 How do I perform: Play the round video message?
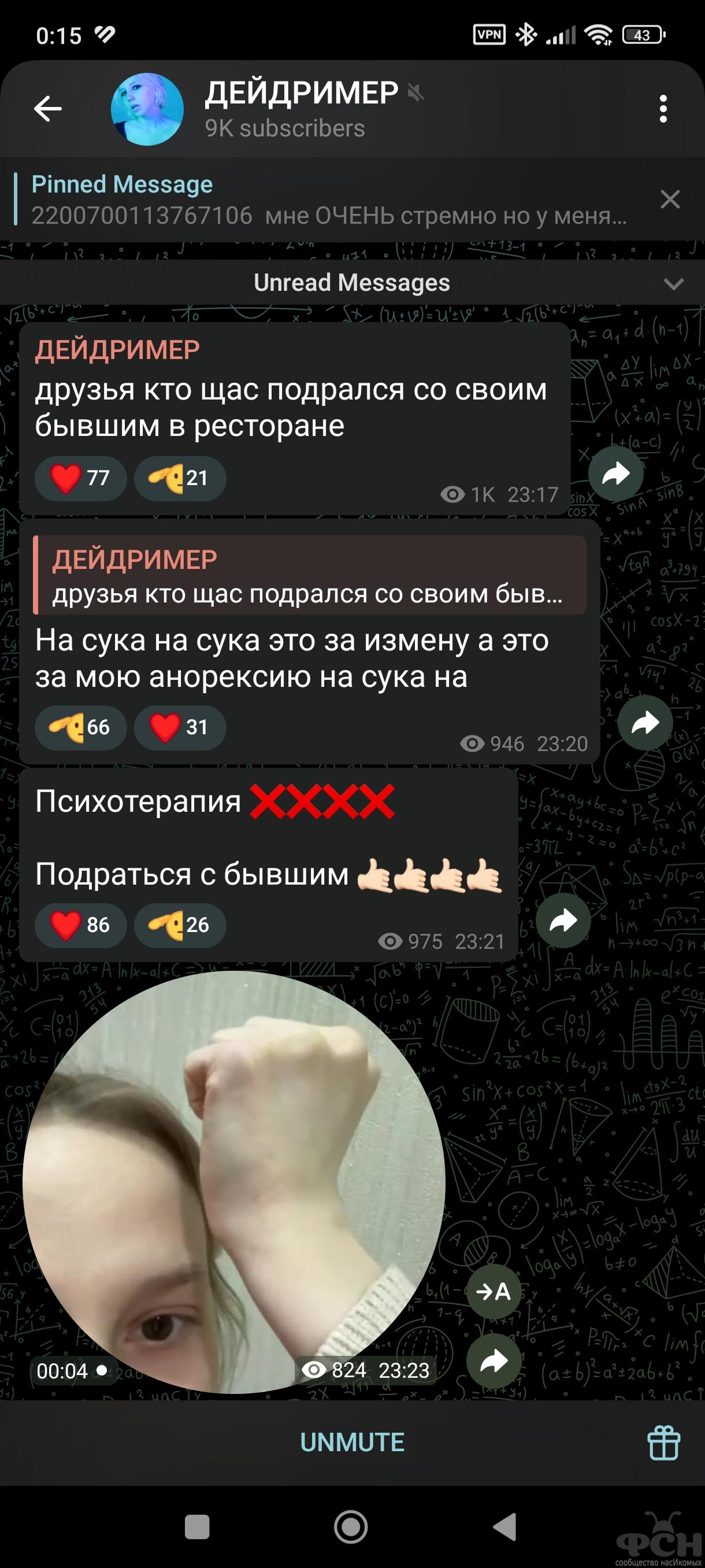(x=234, y=1182)
